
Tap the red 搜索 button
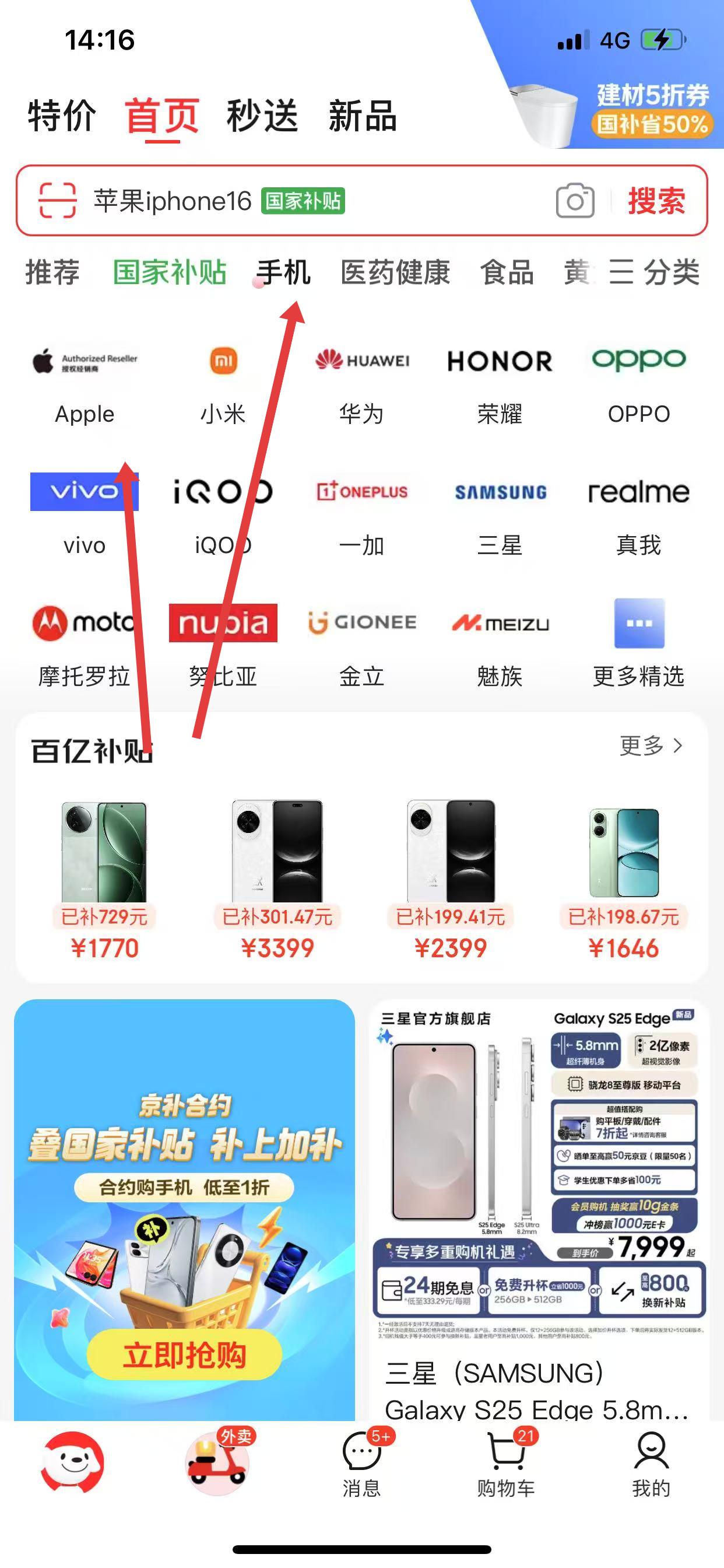click(656, 200)
